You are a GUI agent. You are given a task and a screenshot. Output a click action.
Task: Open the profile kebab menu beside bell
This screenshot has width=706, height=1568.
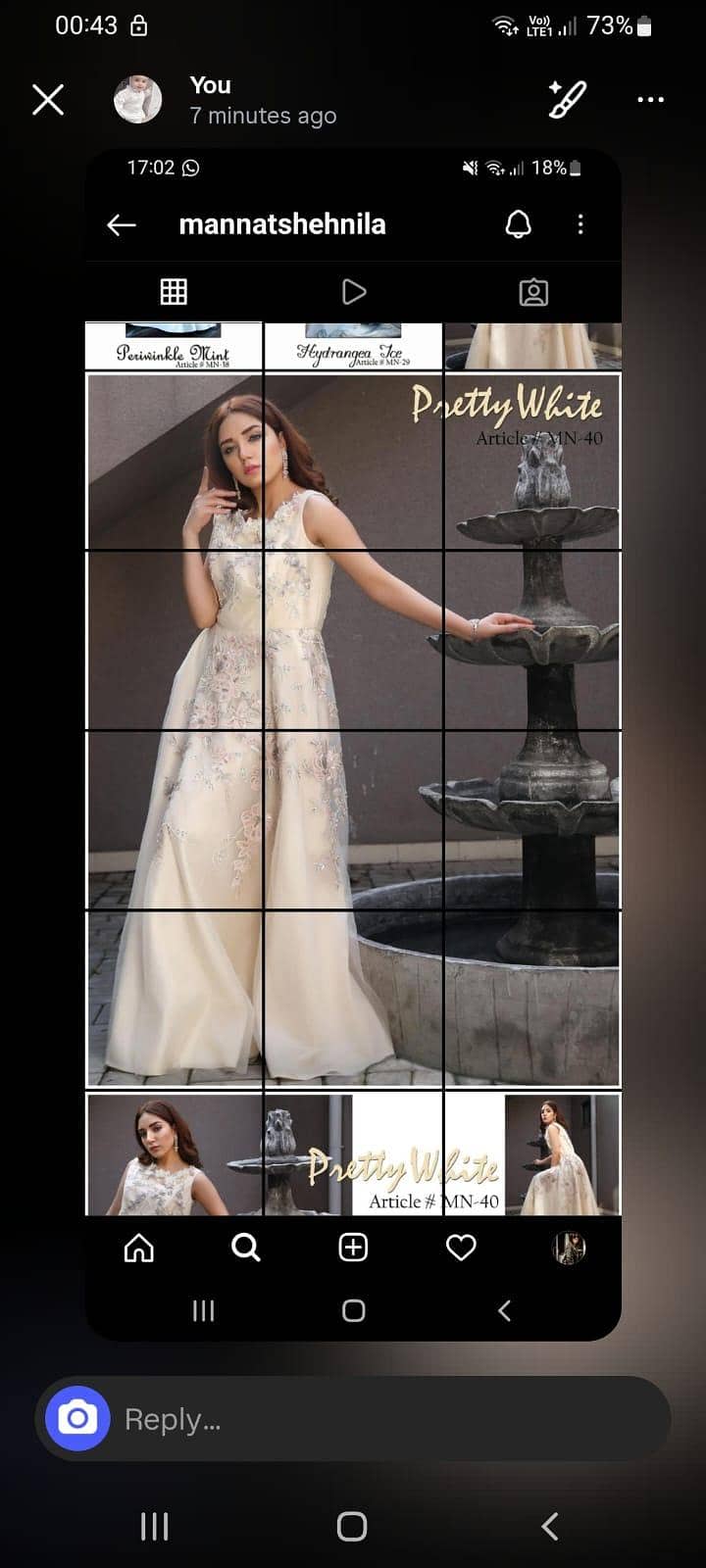[580, 224]
